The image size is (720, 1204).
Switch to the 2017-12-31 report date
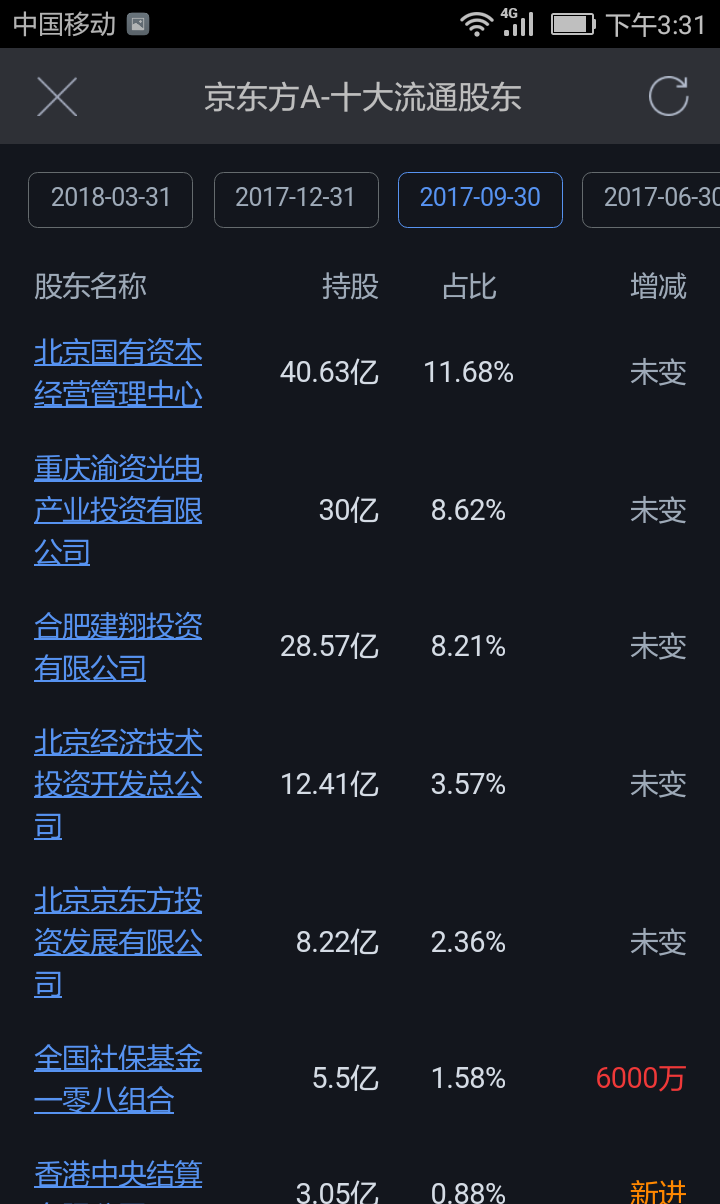(296, 199)
